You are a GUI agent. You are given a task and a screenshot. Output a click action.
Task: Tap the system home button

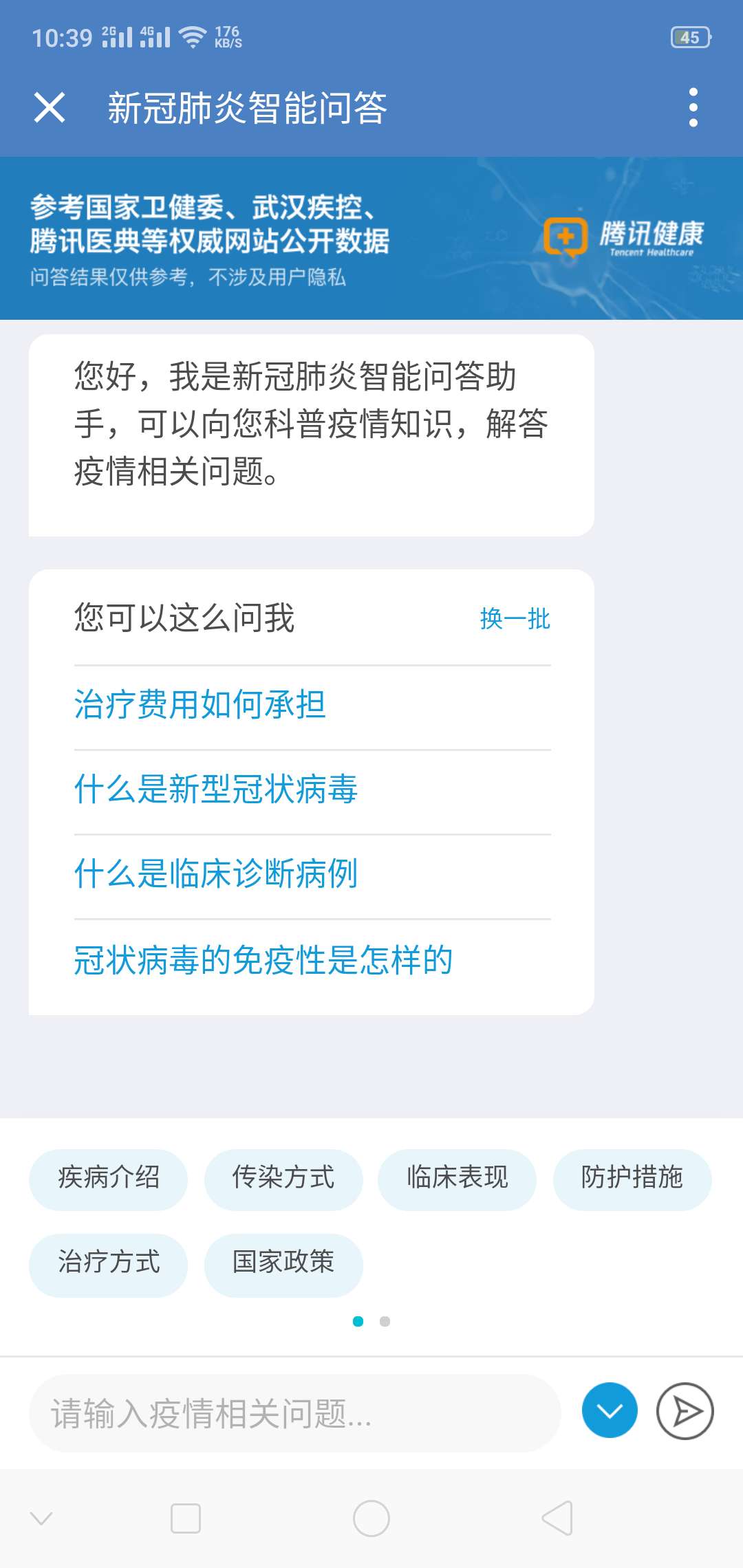tap(371, 1518)
